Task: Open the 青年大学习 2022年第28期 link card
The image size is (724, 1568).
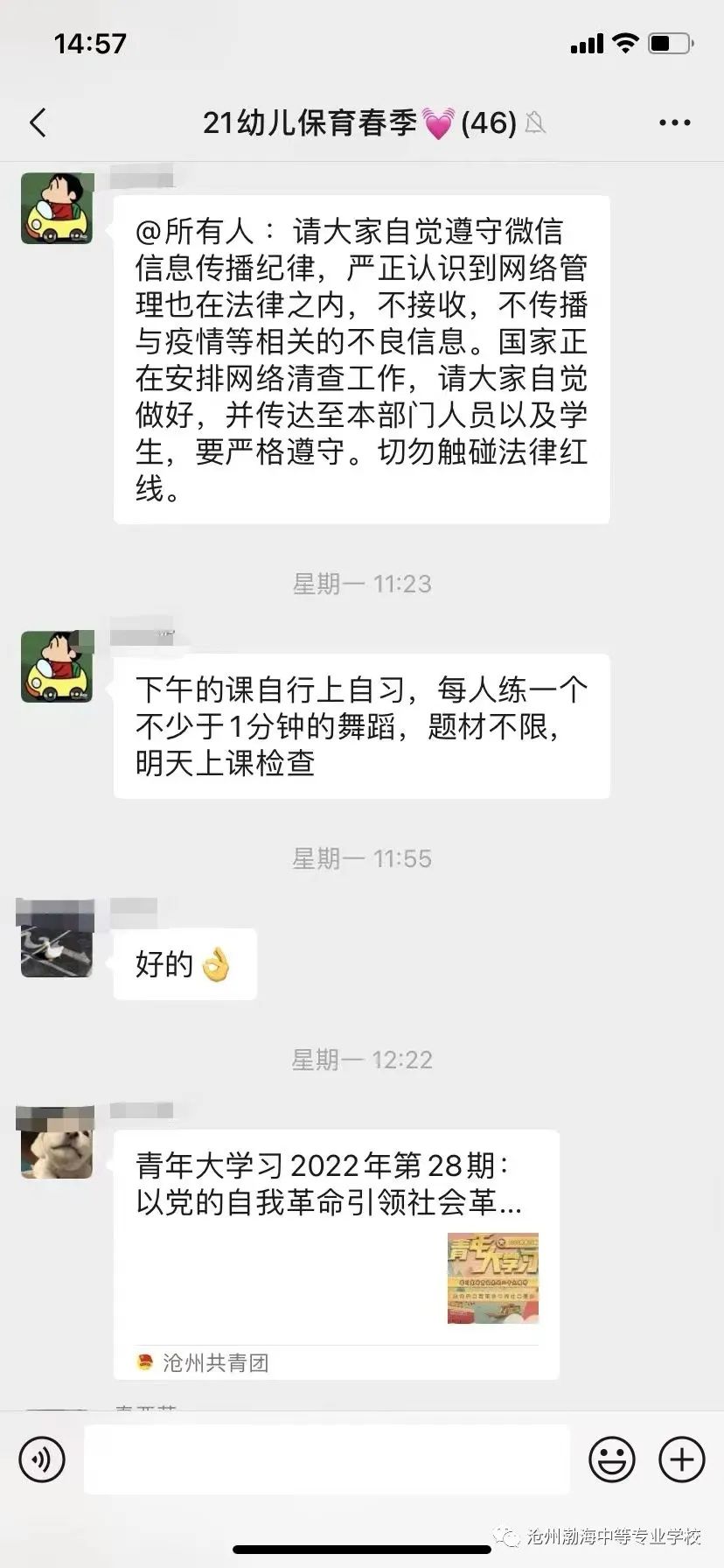Action: click(336, 1253)
